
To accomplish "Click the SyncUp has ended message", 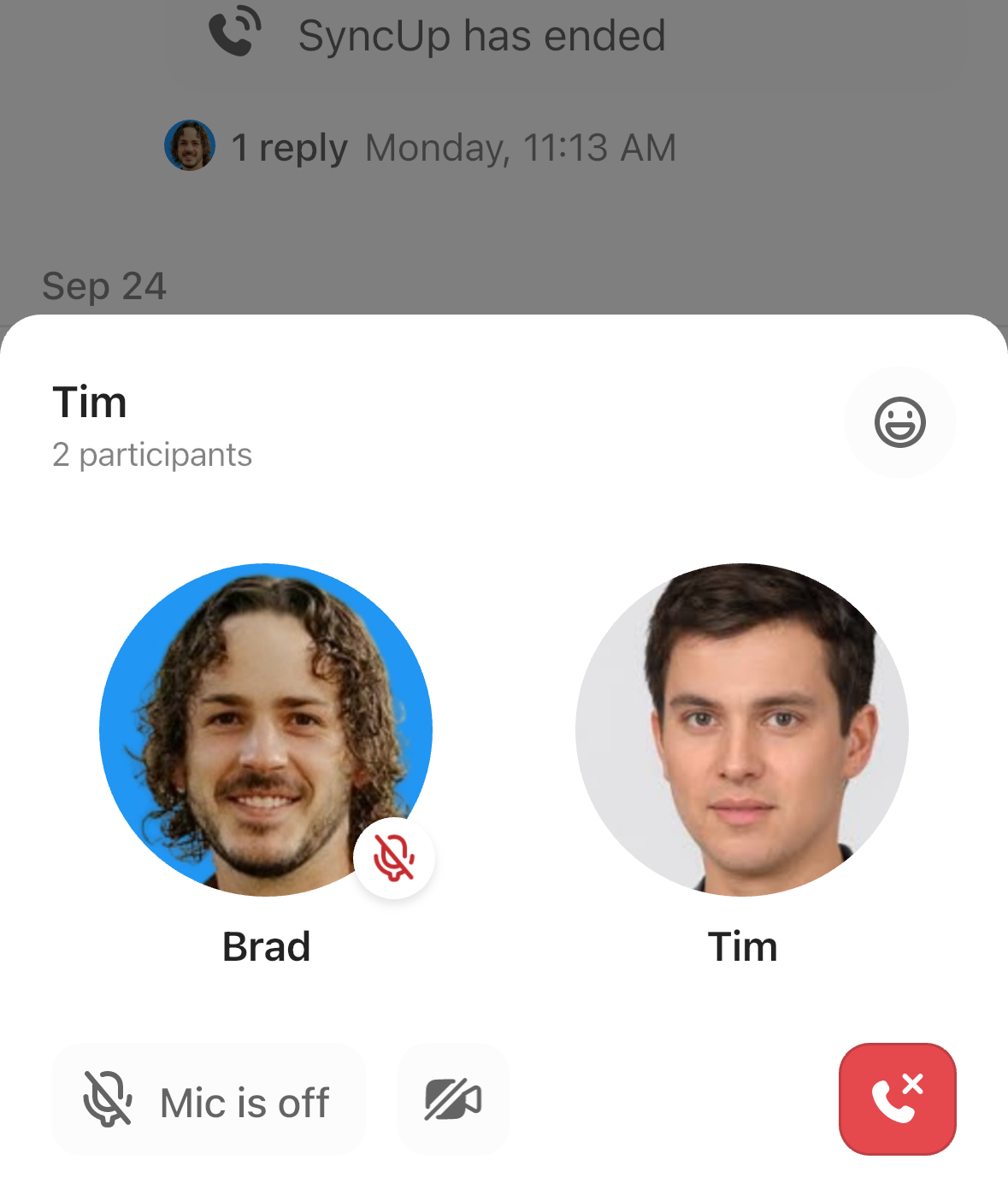I will point(482,35).
